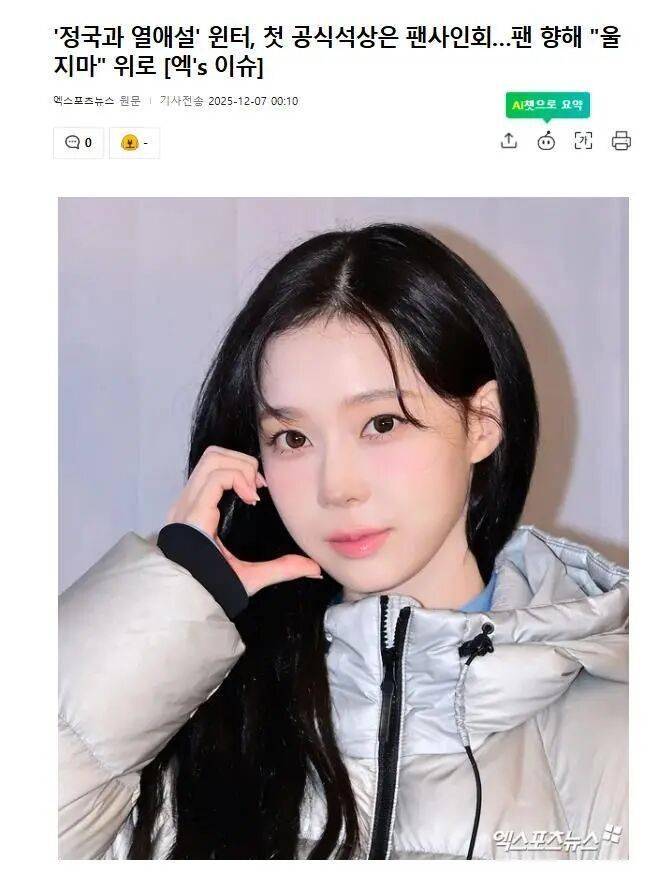
Task: Open the AI chatbot summary icon
Action: point(546,141)
